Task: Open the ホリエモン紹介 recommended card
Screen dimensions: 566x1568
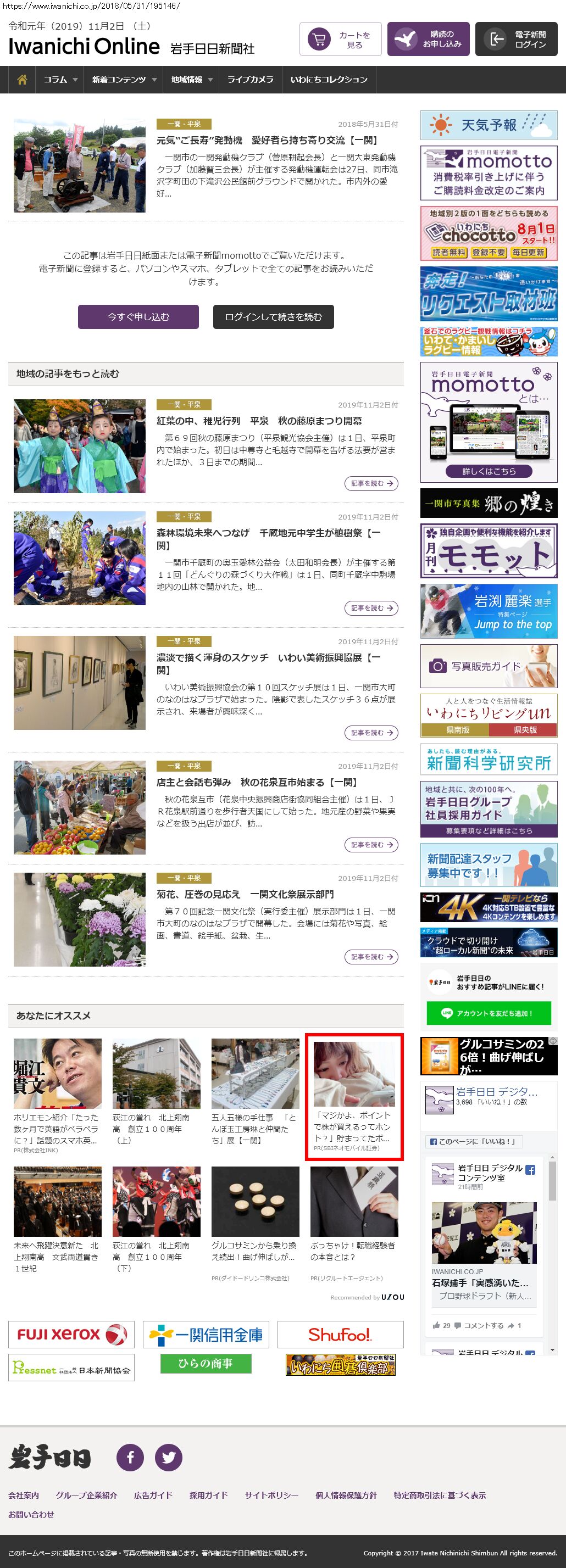Action: tap(57, 1096)
